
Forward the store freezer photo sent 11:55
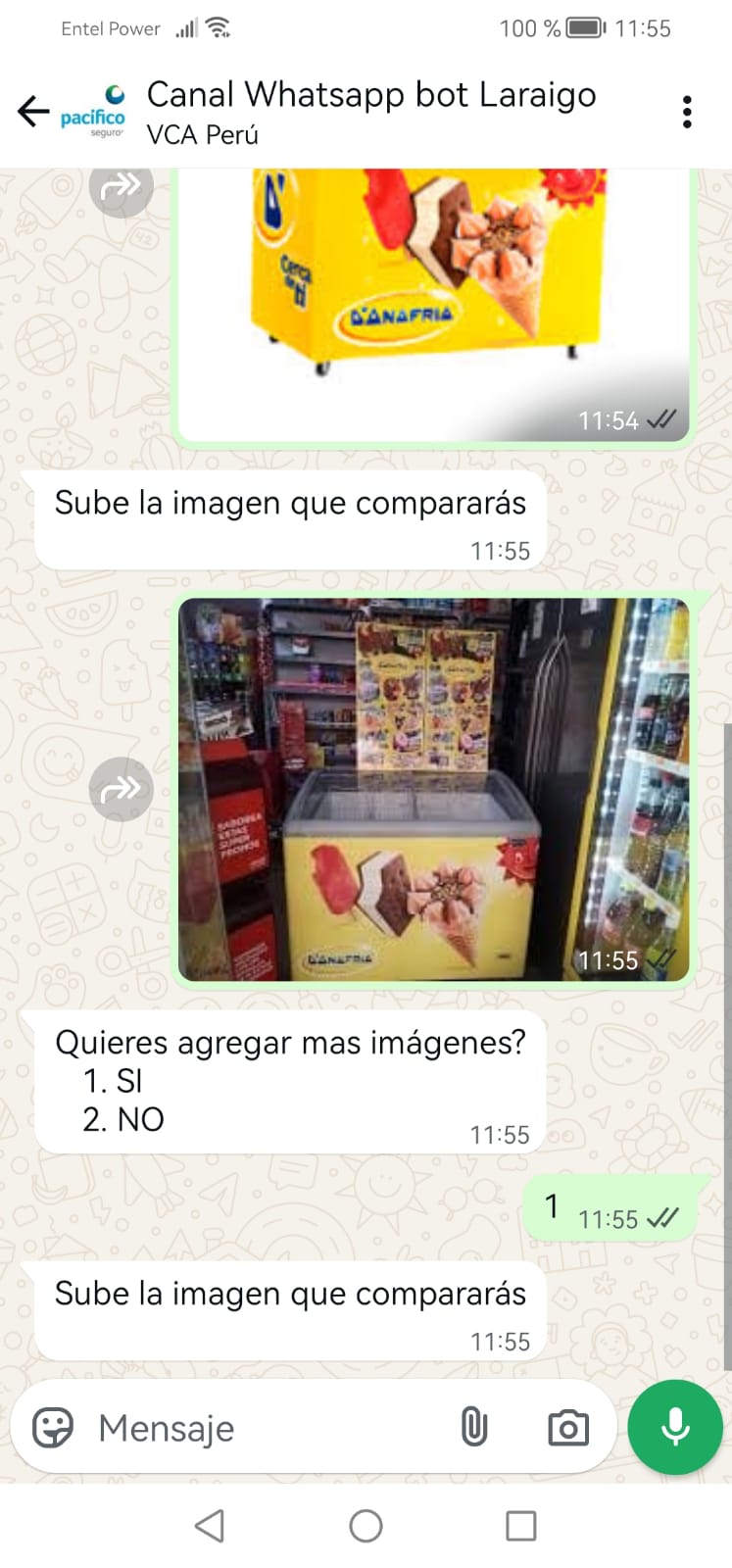(121, 789)
